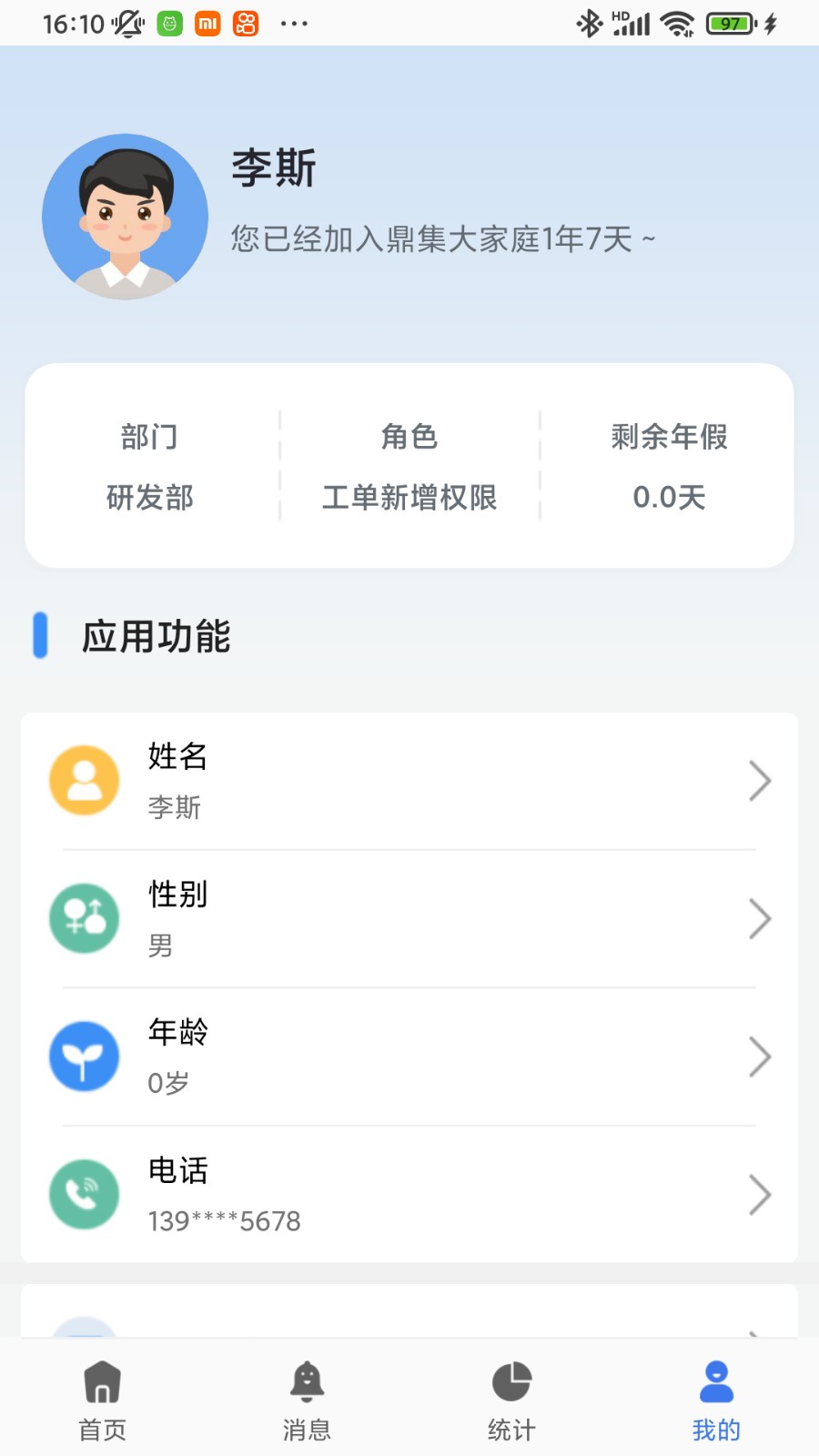Screen dimensions: 819x1456
Task: Expand the 性别 row chevron
Action: coord(761,919)
